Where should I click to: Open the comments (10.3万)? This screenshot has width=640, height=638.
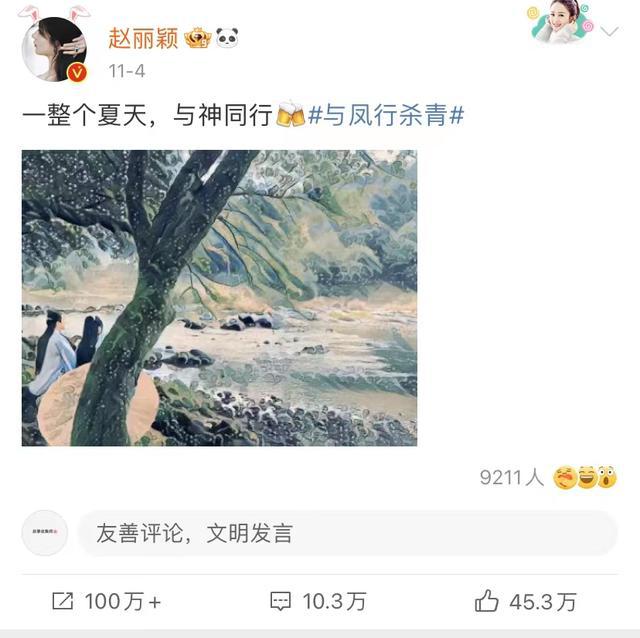318,601
